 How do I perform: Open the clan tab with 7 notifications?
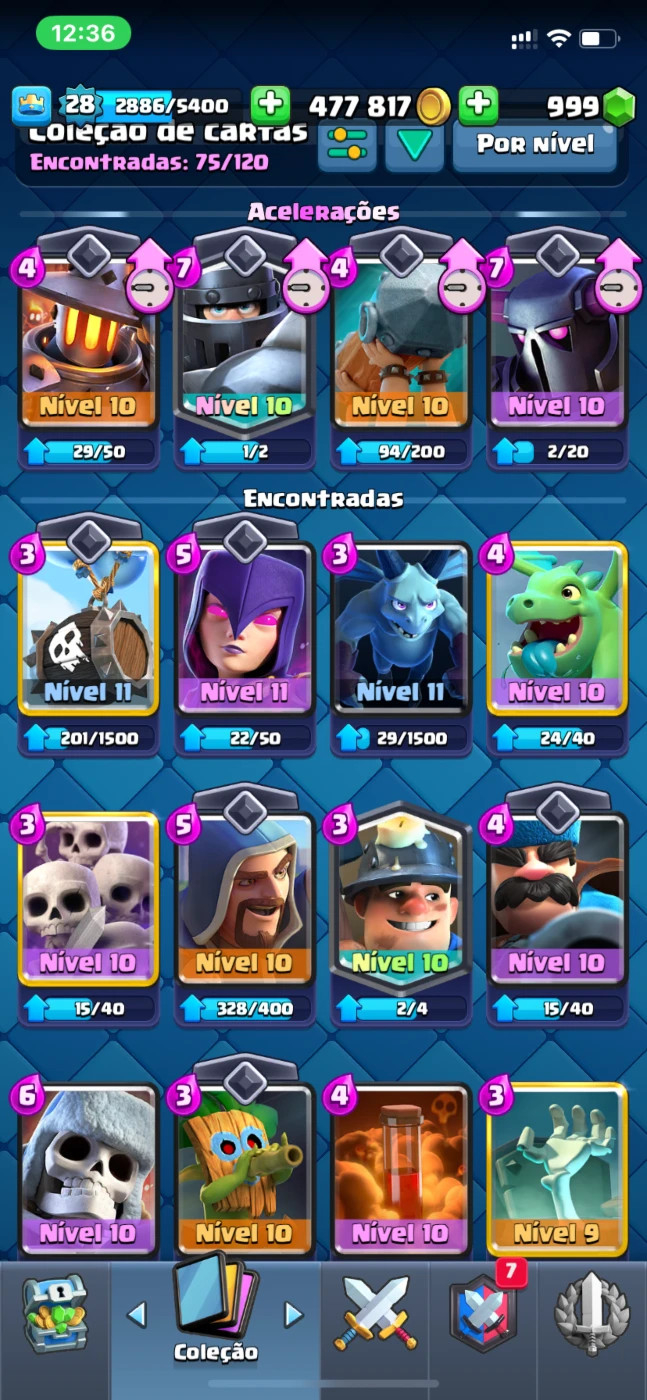point(484,1312)
